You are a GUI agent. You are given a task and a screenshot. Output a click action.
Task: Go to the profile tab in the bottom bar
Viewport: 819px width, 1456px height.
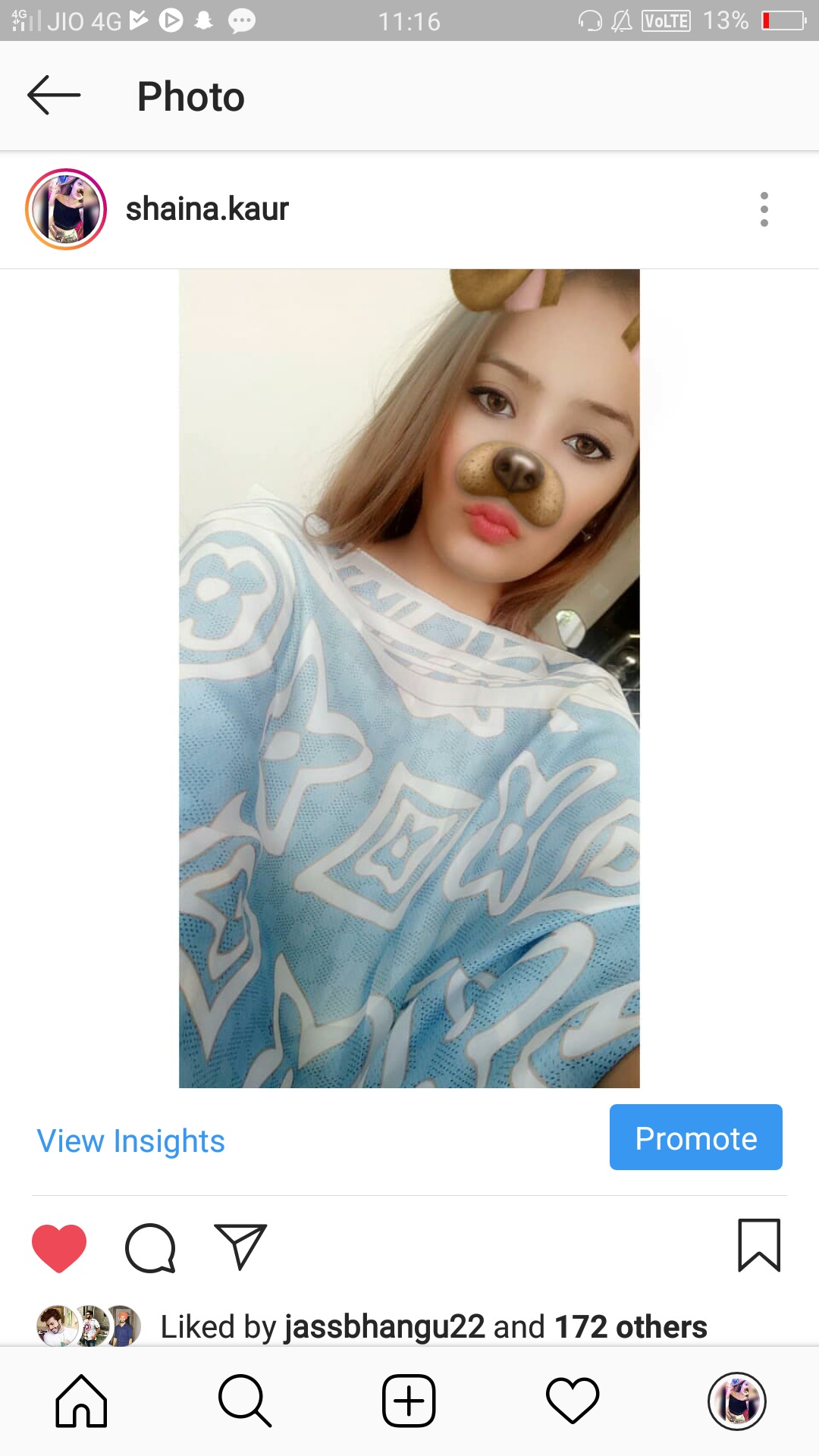[736, 1401]
